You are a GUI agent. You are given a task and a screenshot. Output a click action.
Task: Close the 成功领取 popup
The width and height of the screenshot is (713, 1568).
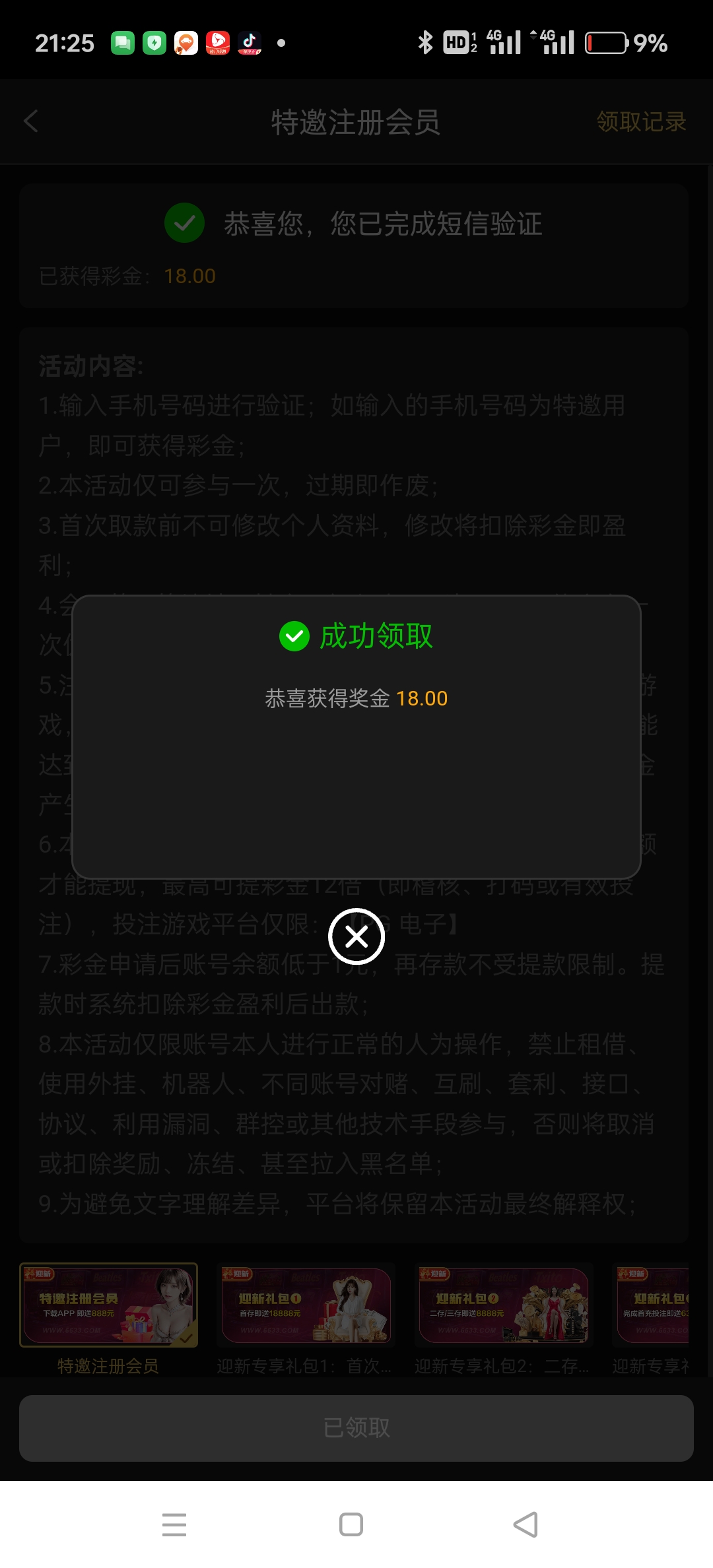(x=356, y=936)
